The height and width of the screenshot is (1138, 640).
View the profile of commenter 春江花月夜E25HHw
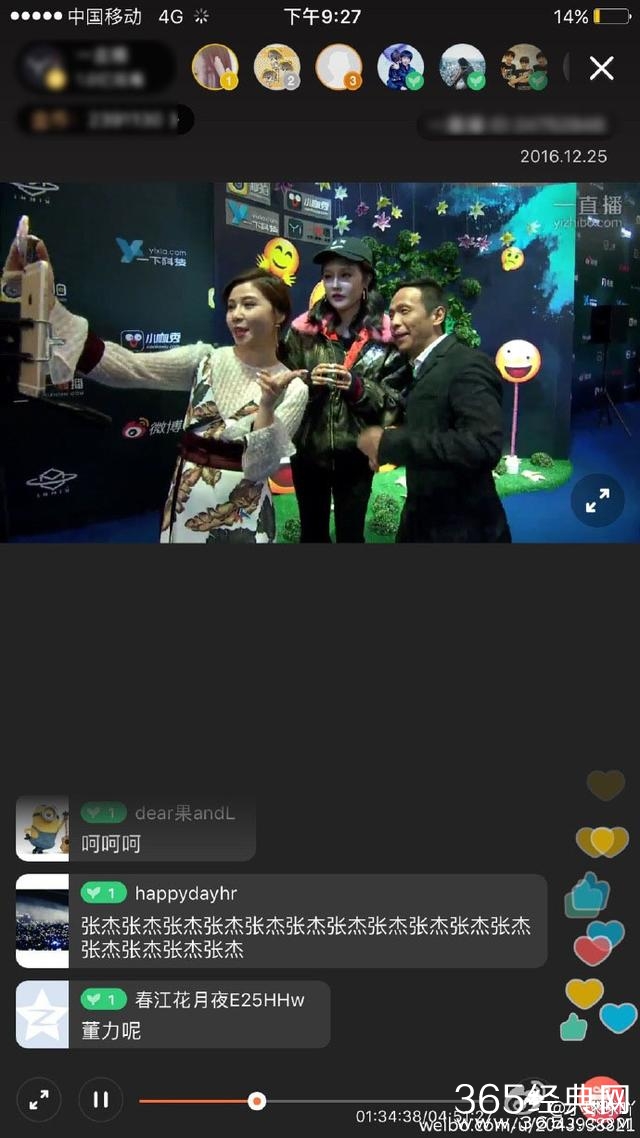[42, 1014]
